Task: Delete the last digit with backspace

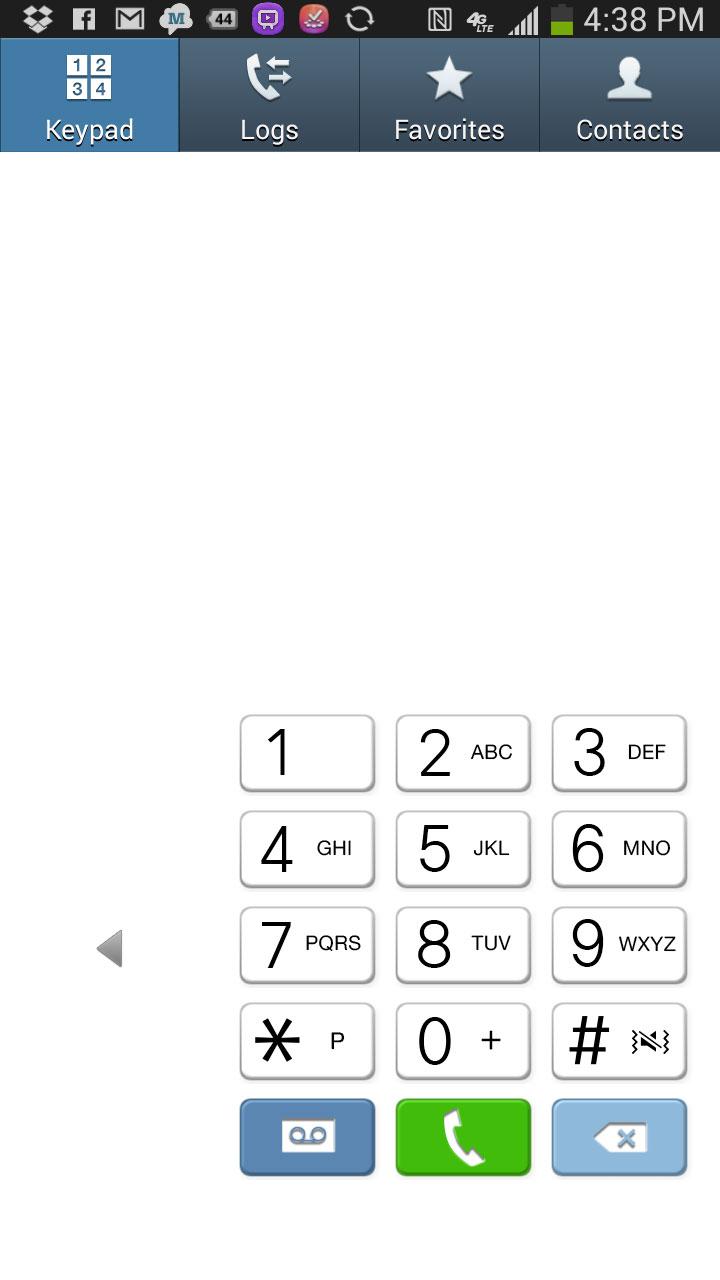Action: click(x=619, y=1137)
